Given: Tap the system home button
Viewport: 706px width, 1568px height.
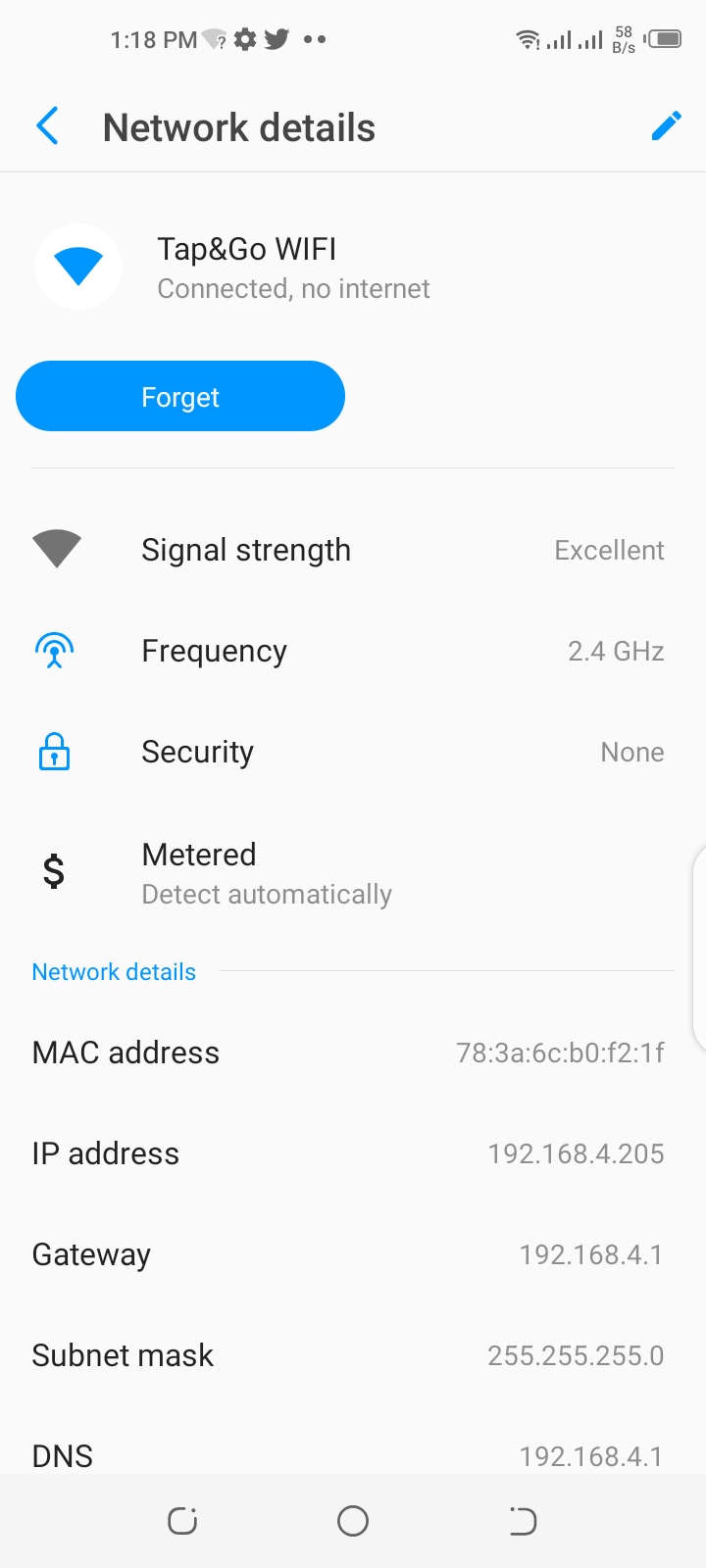Looking at the screenshot, I should [353, 1521].
